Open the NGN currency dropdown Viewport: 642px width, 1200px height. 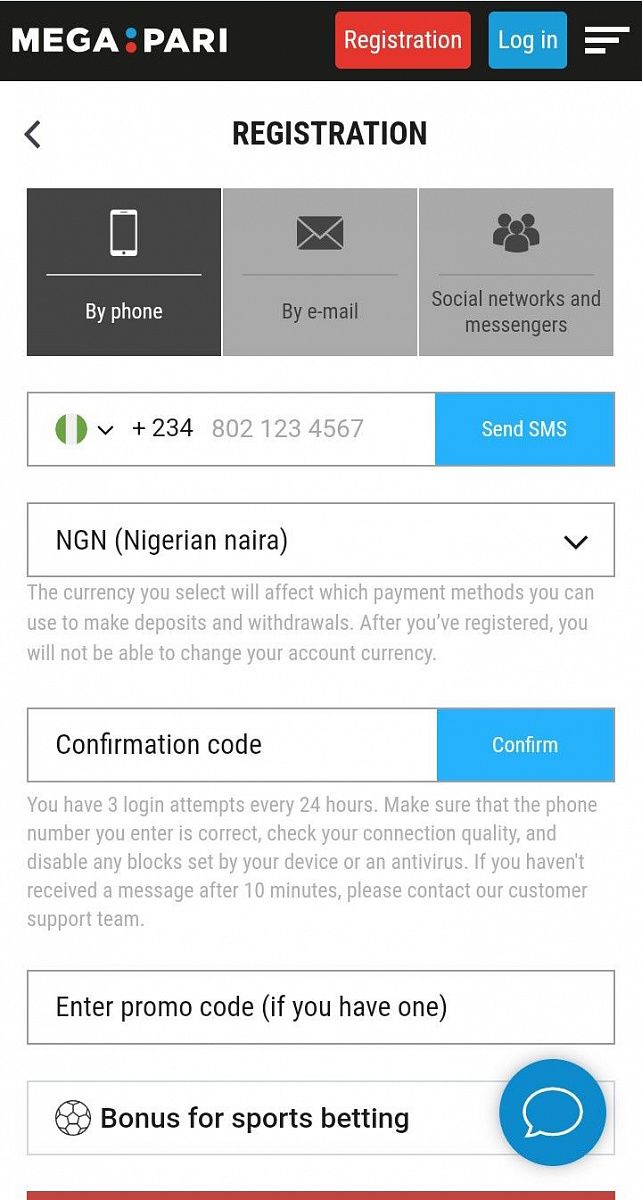point(320,541)
